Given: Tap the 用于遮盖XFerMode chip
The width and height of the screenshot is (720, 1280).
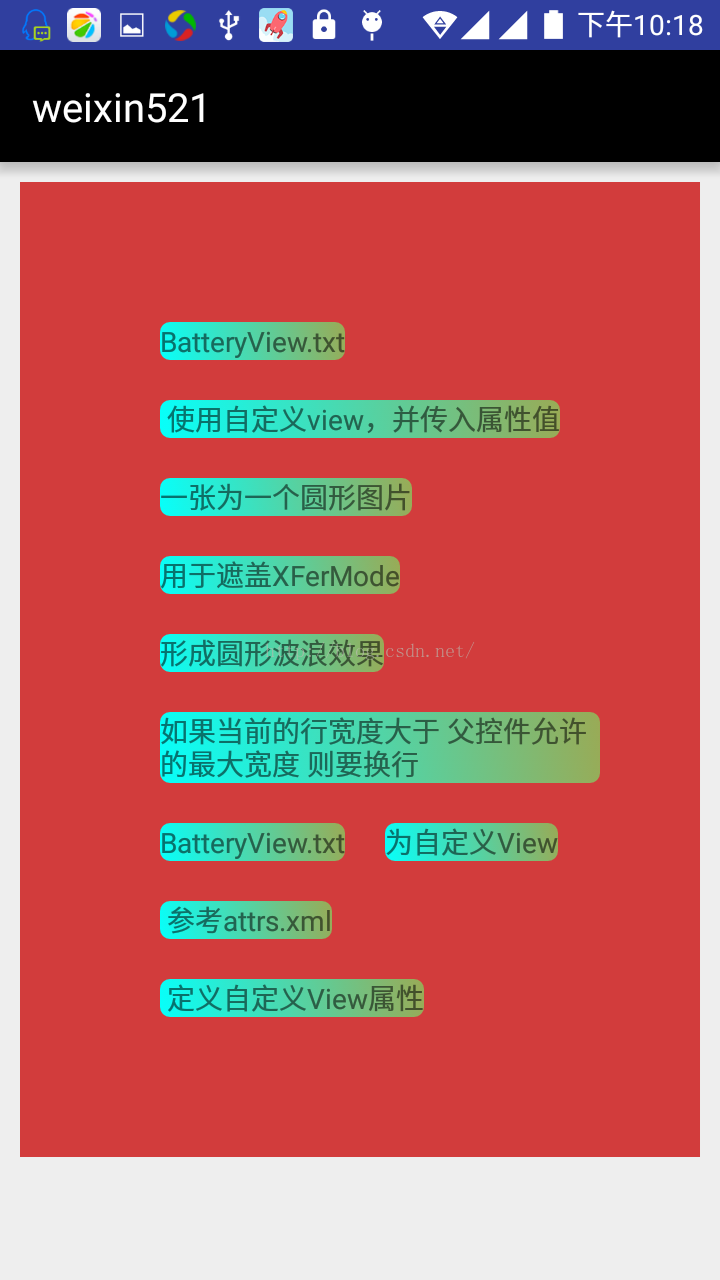Looking at the screenshot, I should 279,575.
